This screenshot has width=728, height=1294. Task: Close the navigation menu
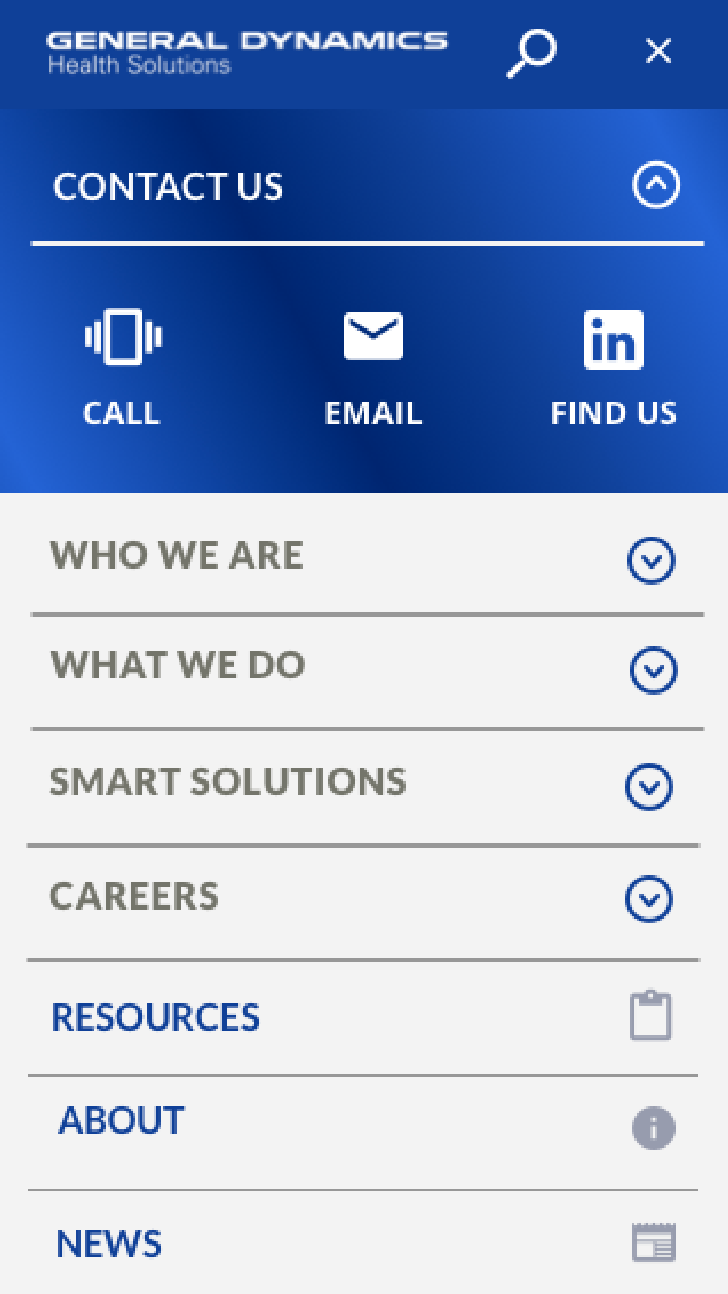(658, 51)
